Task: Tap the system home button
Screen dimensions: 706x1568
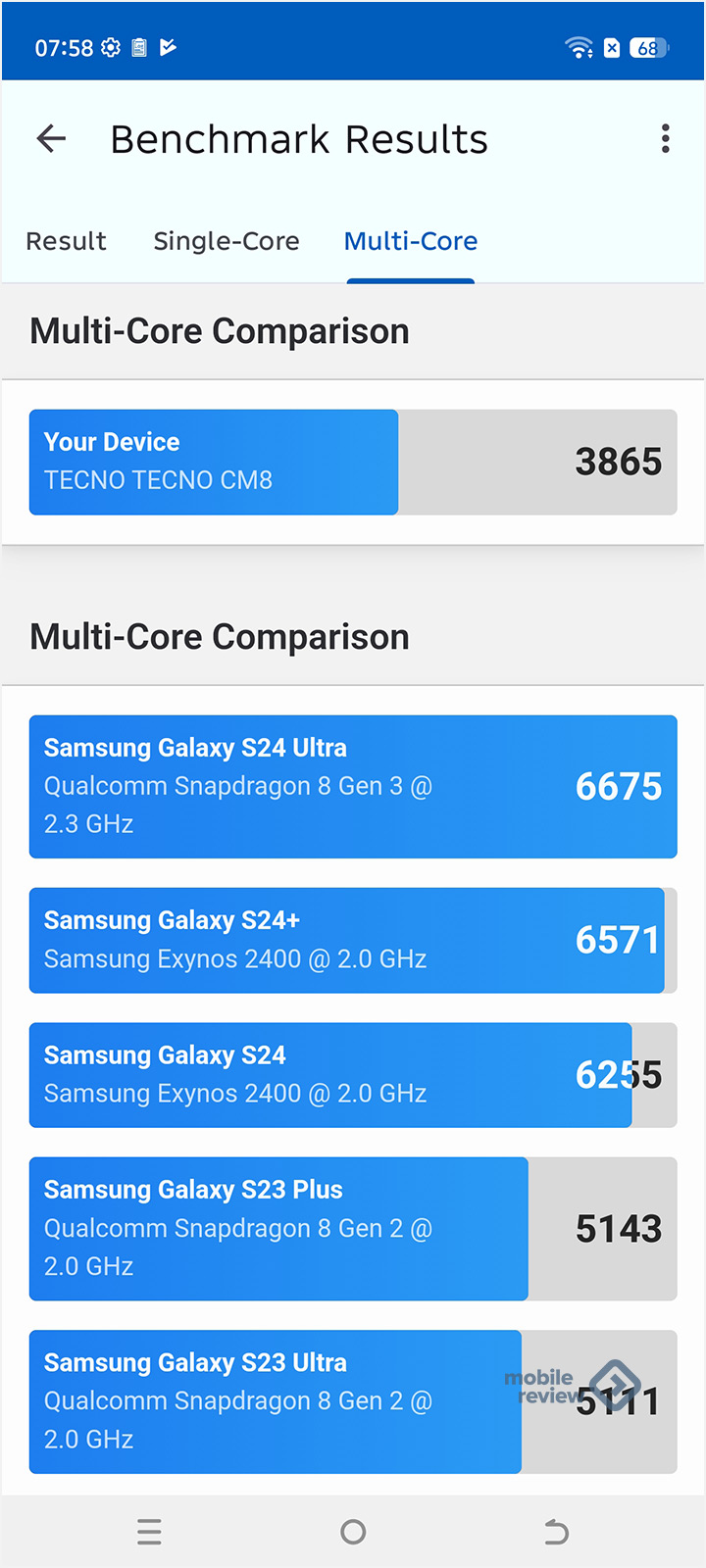Action: click(x=353, y=1532)
